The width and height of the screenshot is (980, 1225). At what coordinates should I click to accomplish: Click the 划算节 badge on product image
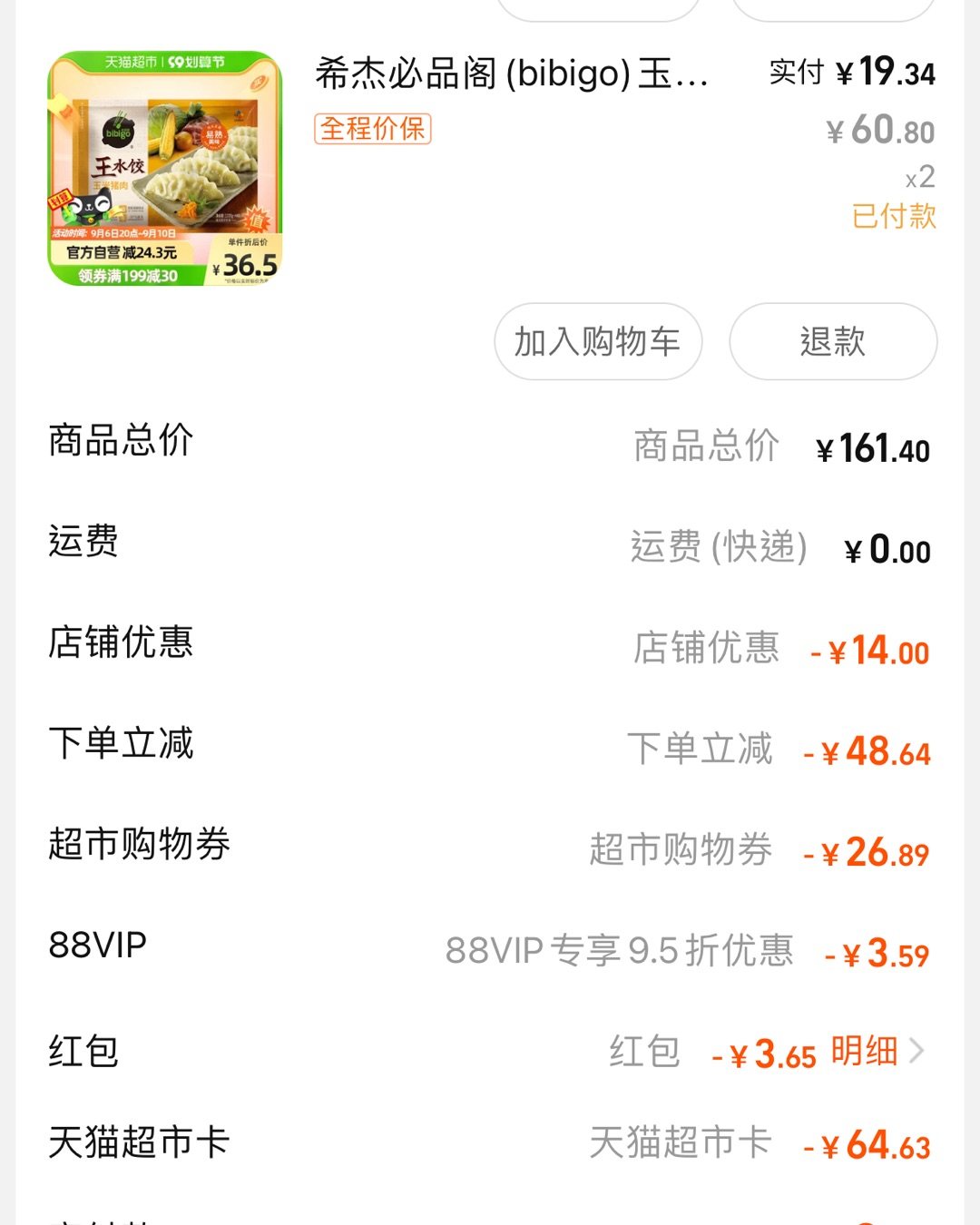197,62
